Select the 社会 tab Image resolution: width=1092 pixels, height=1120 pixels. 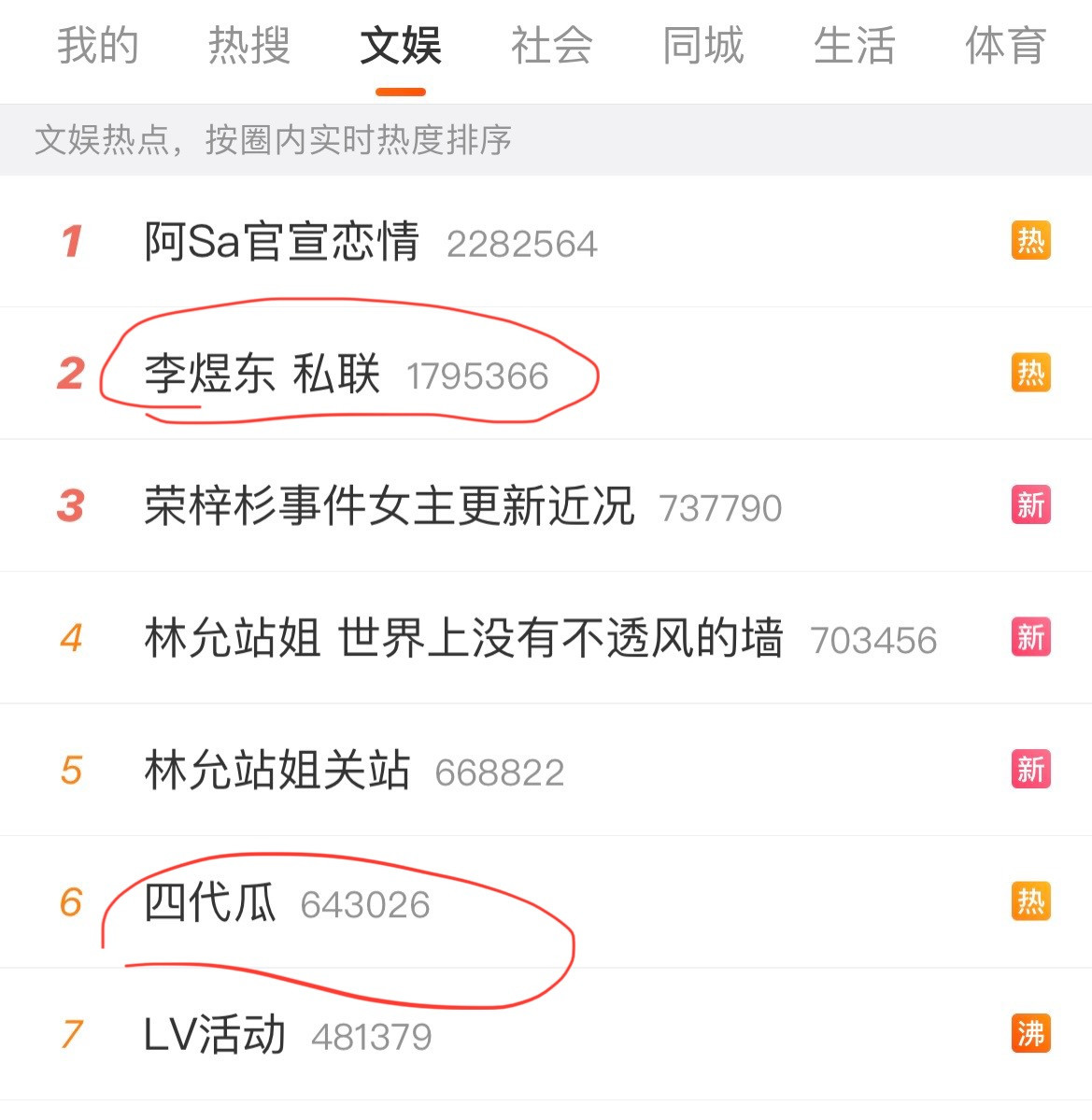coord(551,46)
